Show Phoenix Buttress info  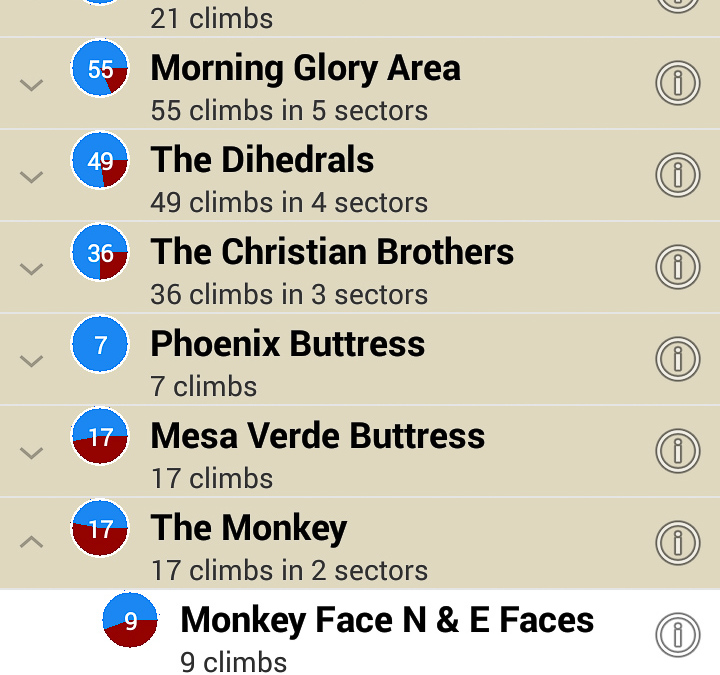(677, 359)
